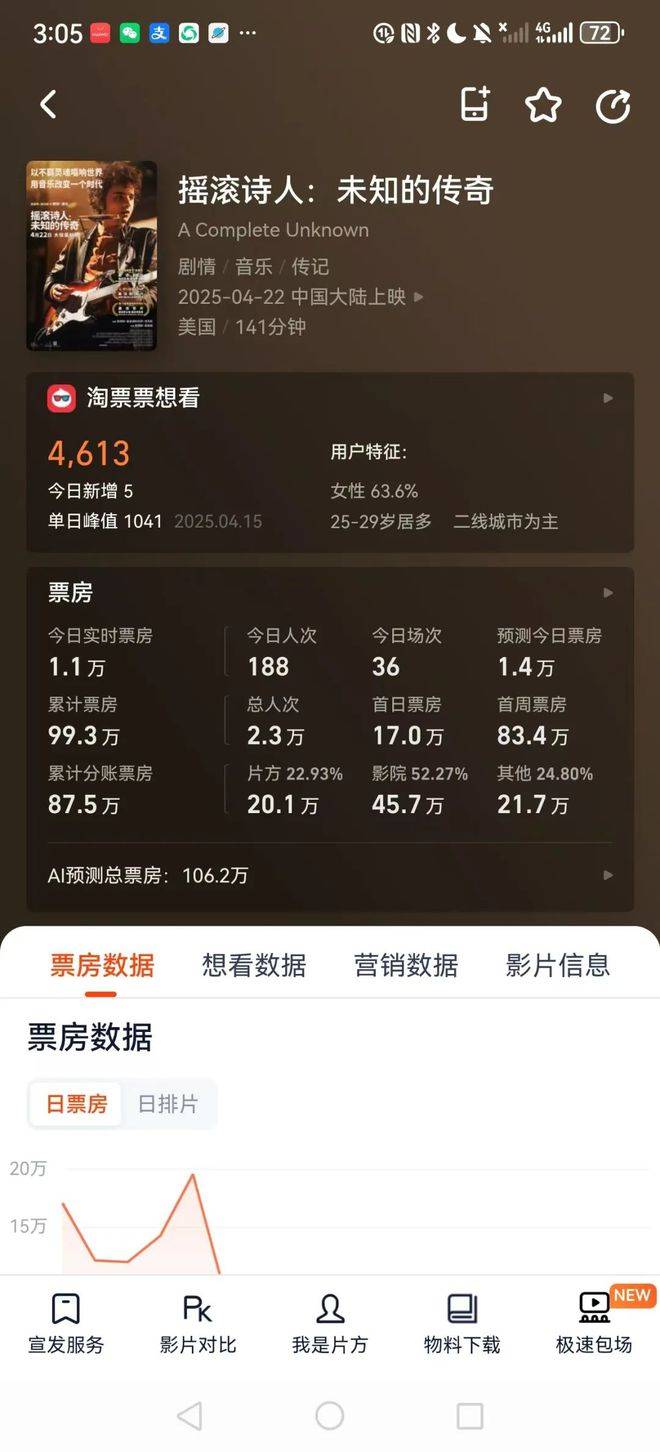Go back to the previous page
The width and height of the screenshot is (660, 1452).
coord(48,104)
